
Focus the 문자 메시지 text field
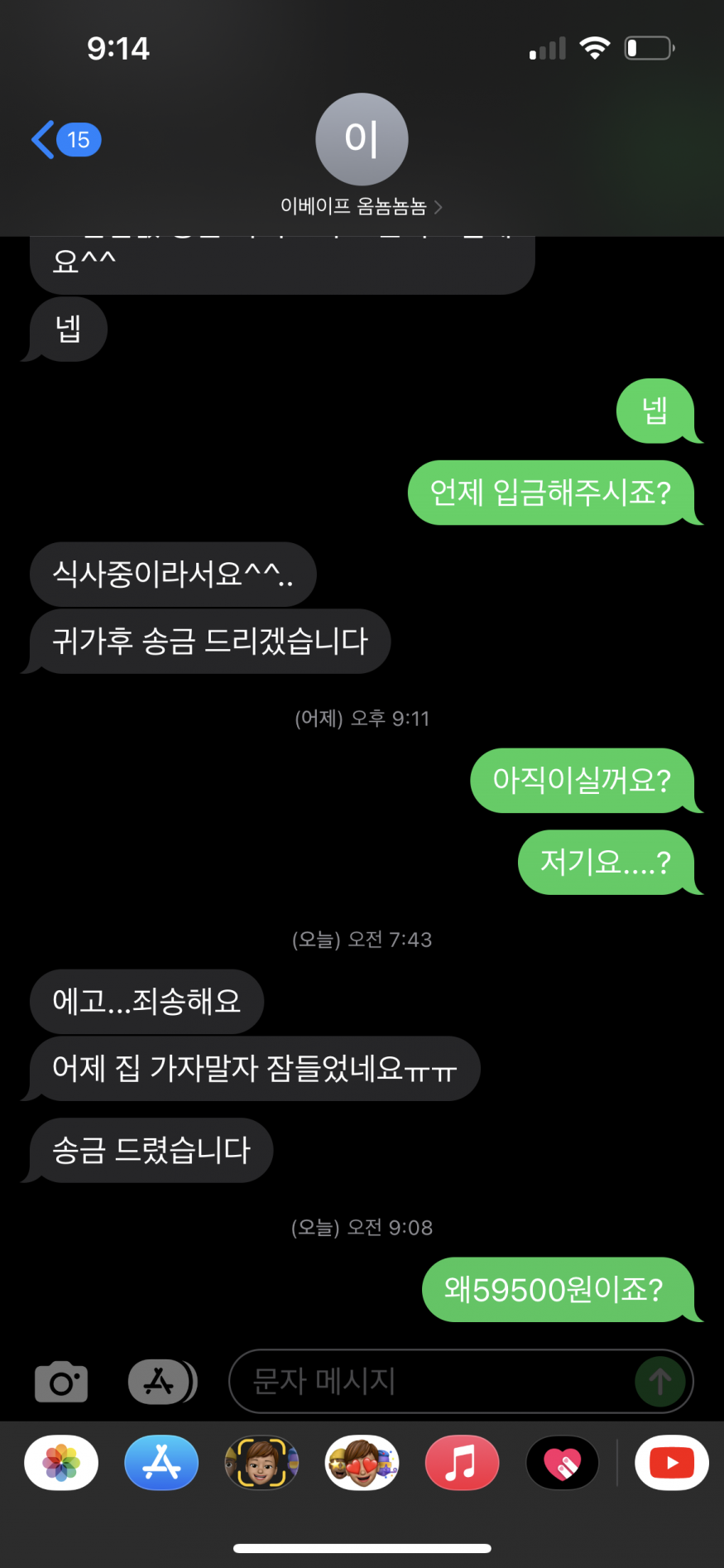tap(430, 1381)
